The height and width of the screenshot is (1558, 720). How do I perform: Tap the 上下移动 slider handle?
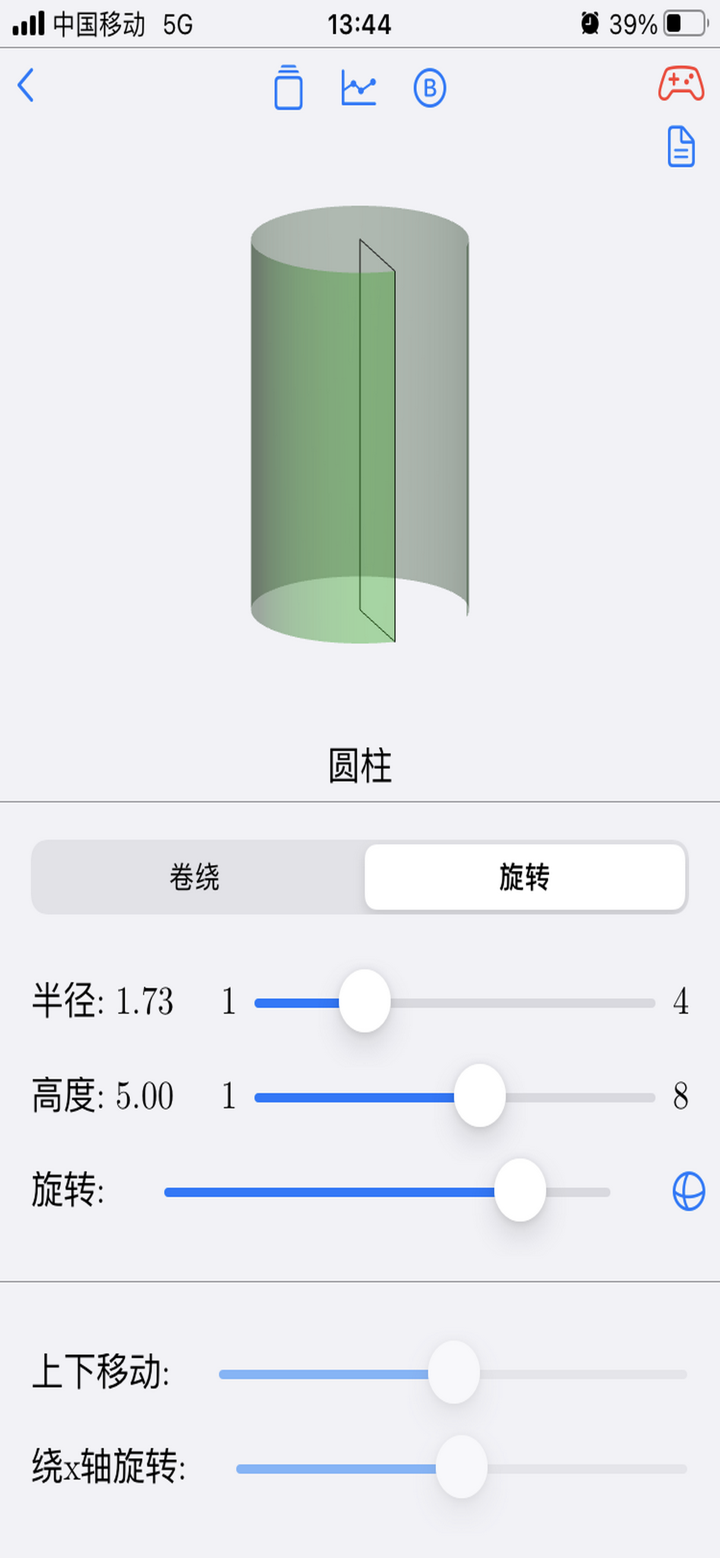point(454,1372)
